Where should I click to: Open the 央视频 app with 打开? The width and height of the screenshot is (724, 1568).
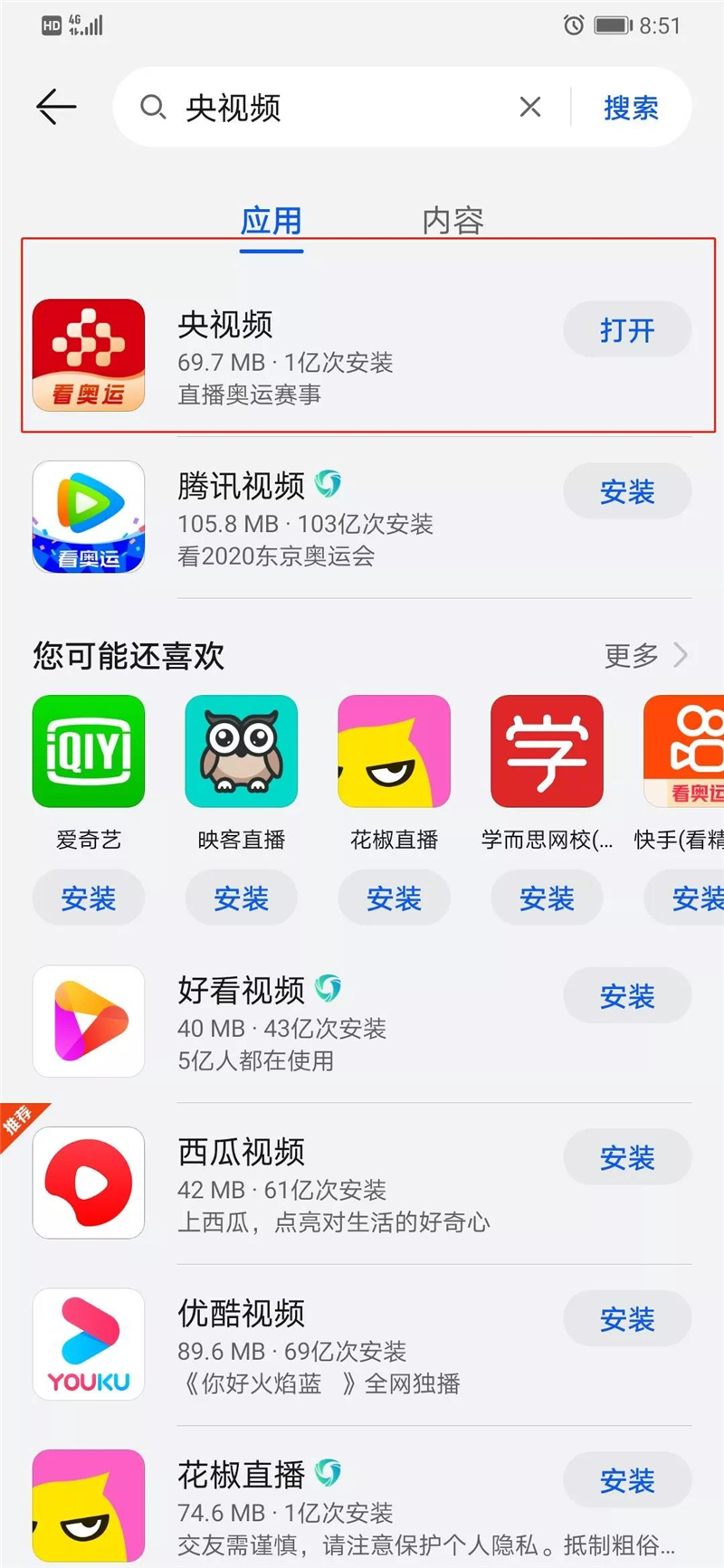(627, 330)
